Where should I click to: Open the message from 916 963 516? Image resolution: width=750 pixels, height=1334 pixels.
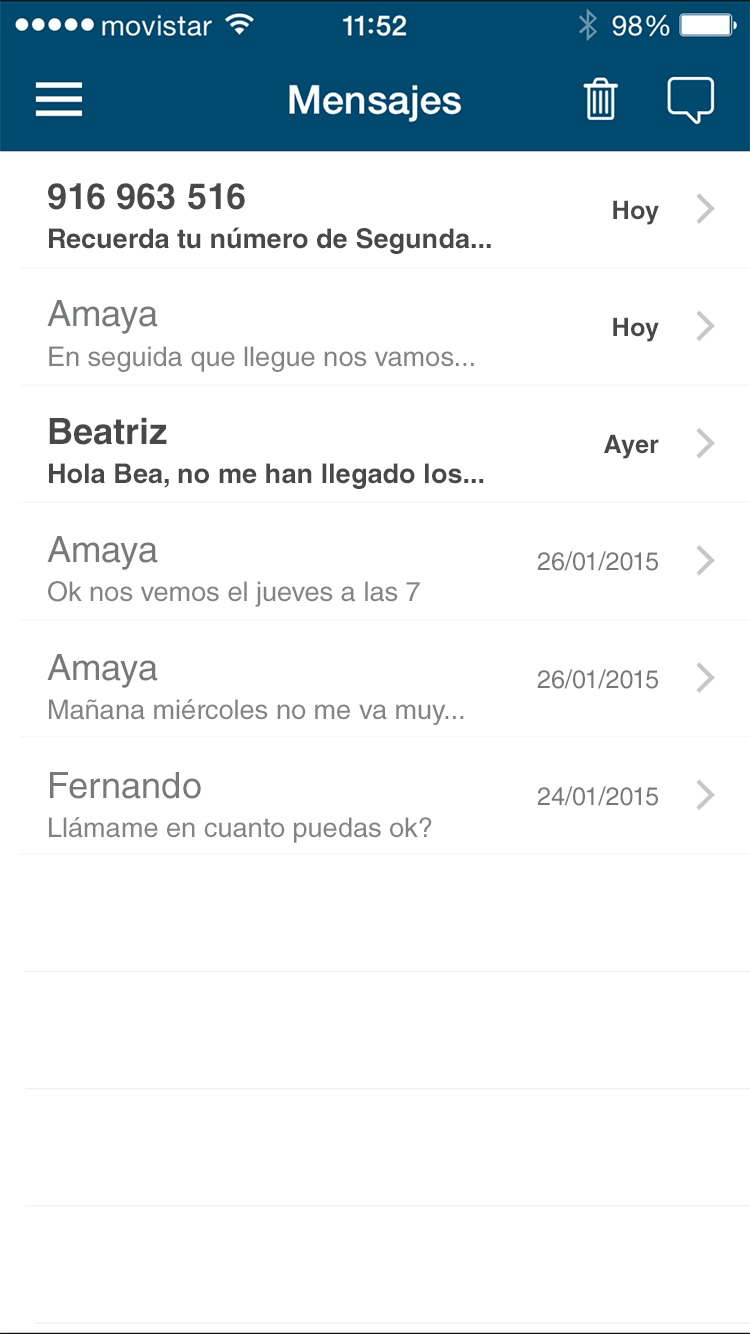375,210
